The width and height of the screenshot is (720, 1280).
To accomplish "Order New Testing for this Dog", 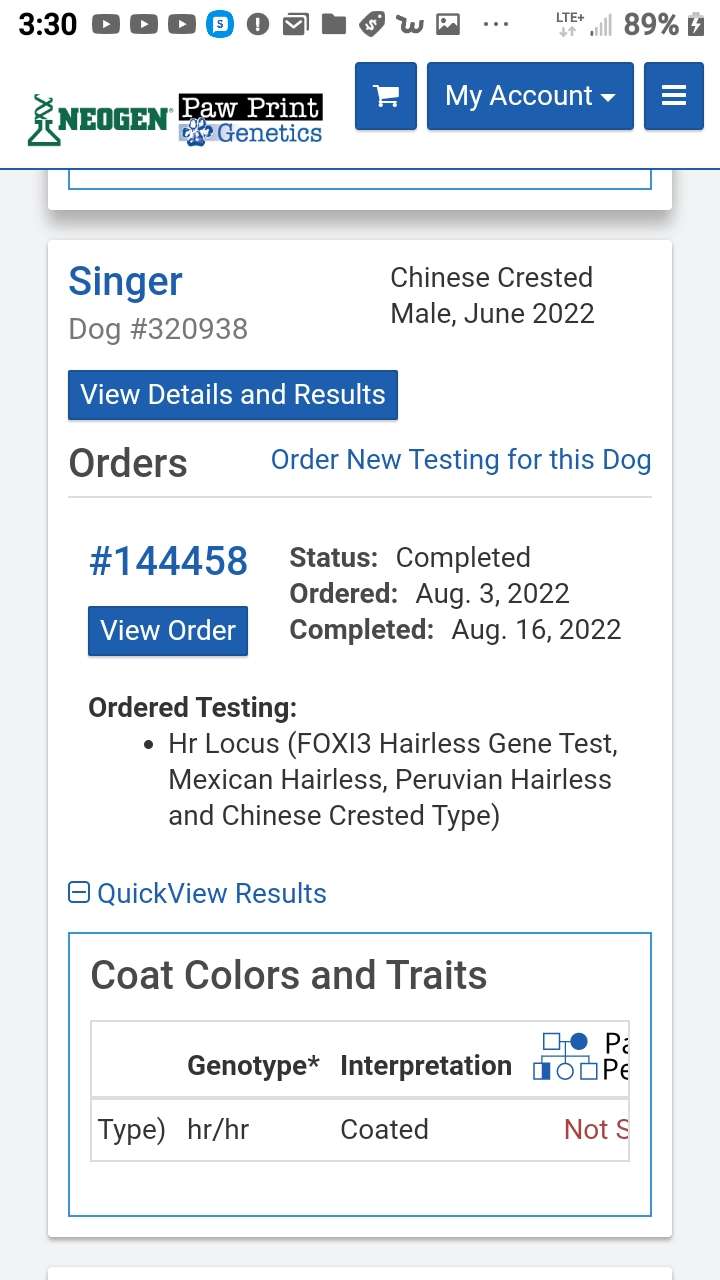I will pos(461,460).
